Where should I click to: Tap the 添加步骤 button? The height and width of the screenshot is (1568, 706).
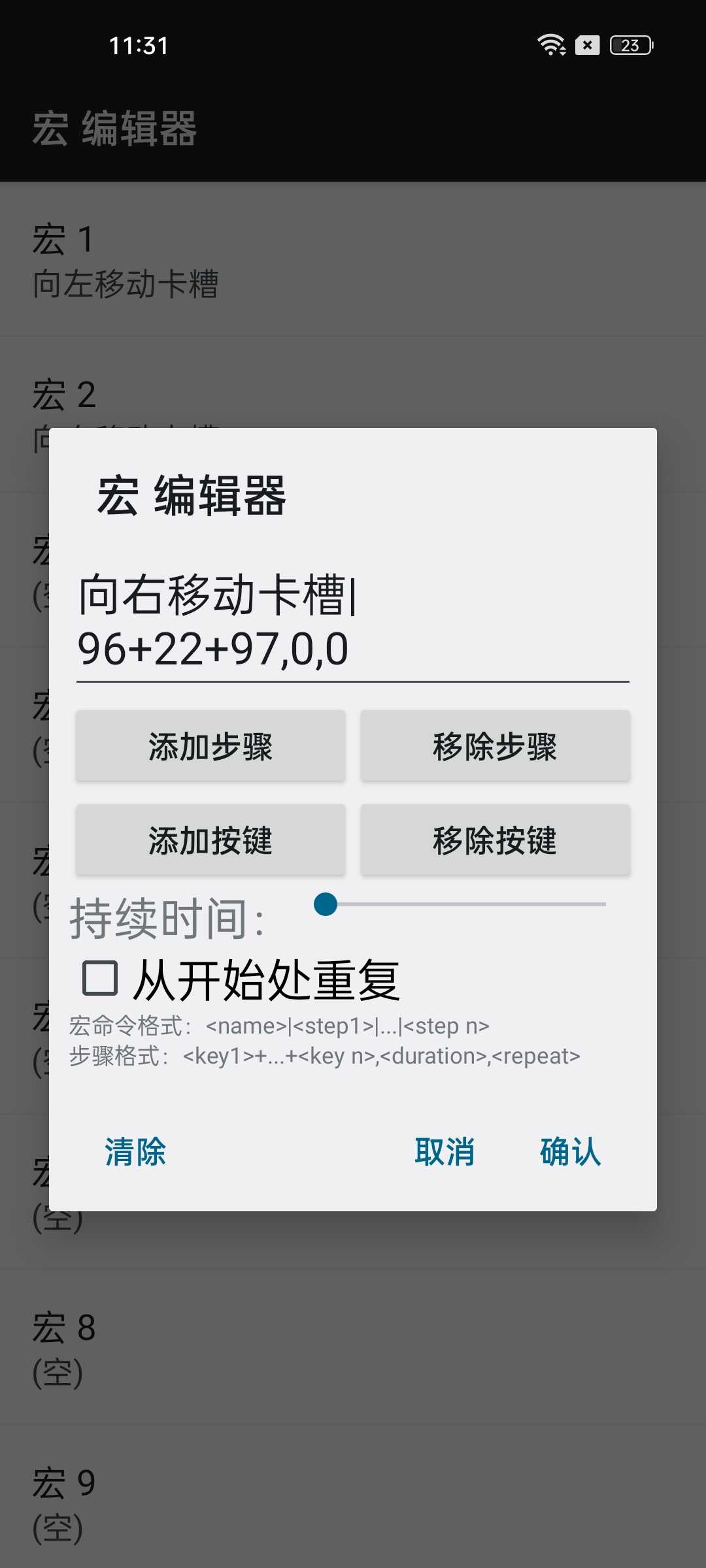[x=210, y=746]
